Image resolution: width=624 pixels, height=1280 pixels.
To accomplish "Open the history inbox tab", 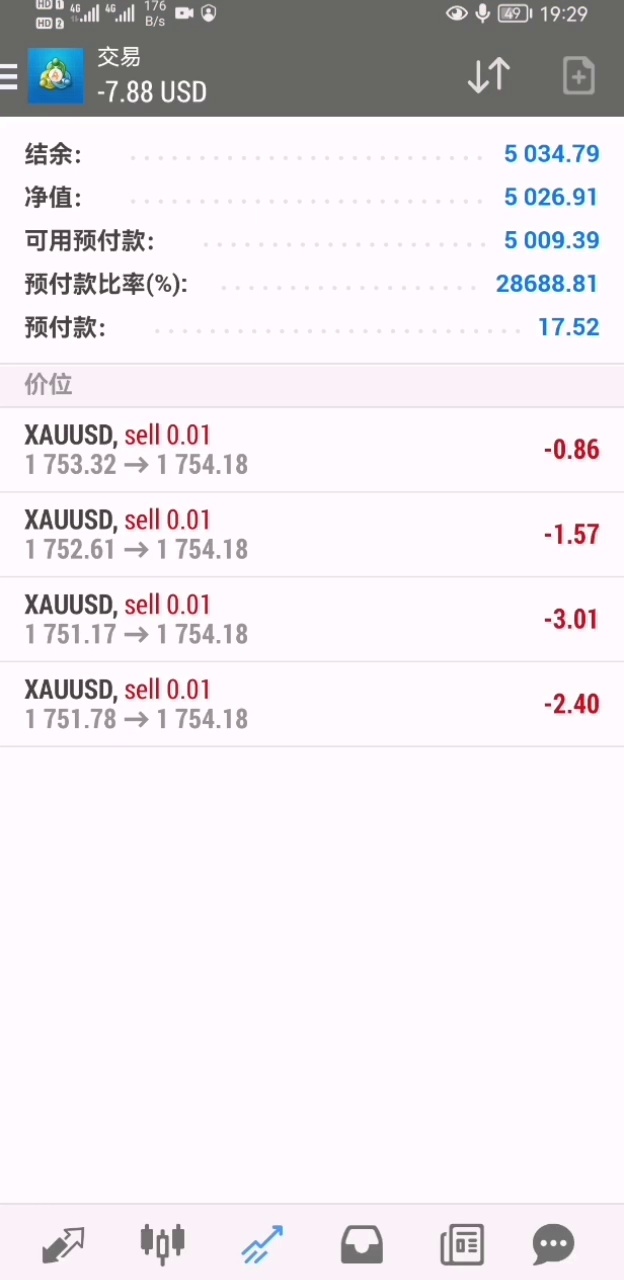I will pyautogui.click(x=362, y=1245).
